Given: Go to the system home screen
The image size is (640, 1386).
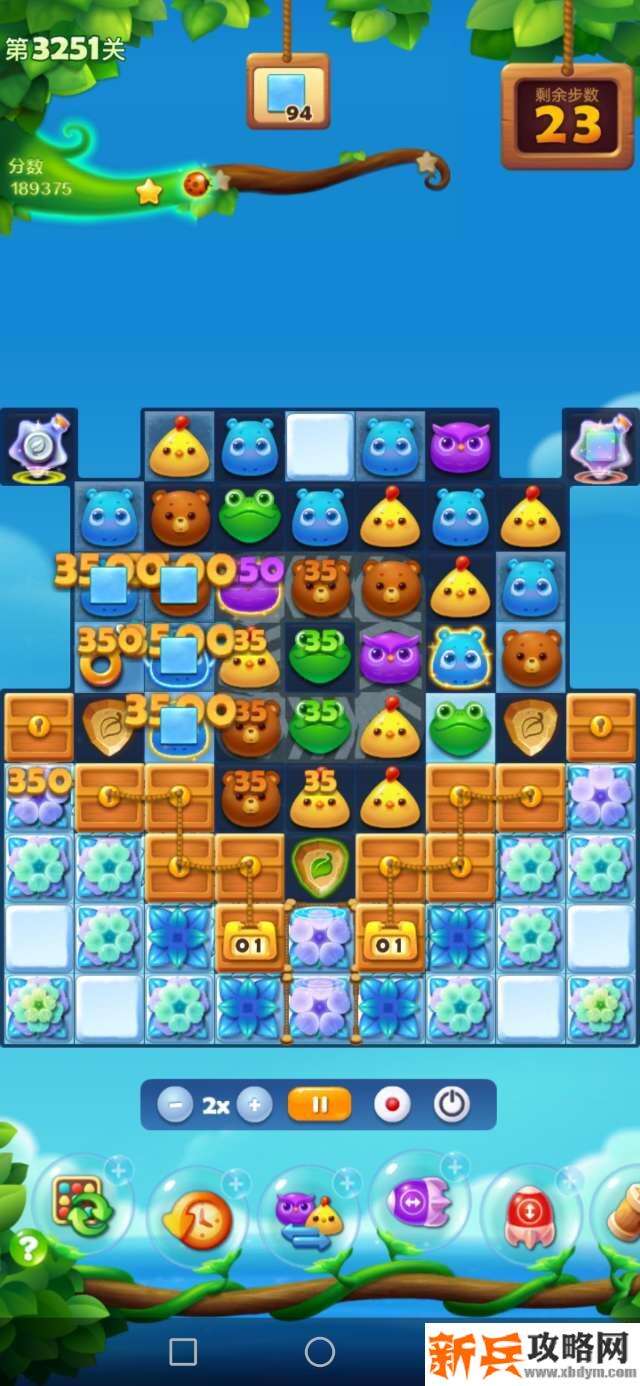Looking at the screenshot, I should click(x=320, y=1352).
